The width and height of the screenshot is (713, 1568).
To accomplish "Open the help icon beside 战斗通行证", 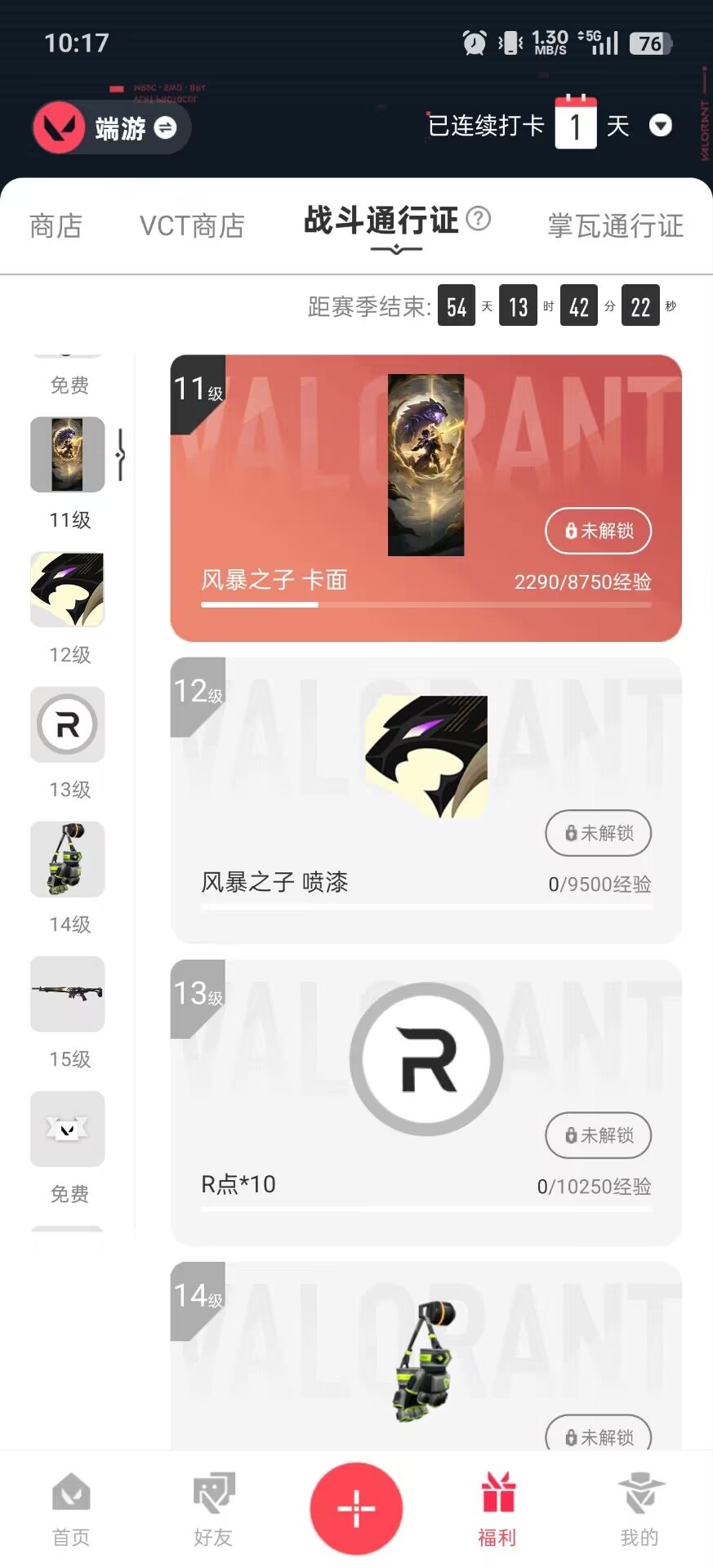I will [x=479, y=218].
